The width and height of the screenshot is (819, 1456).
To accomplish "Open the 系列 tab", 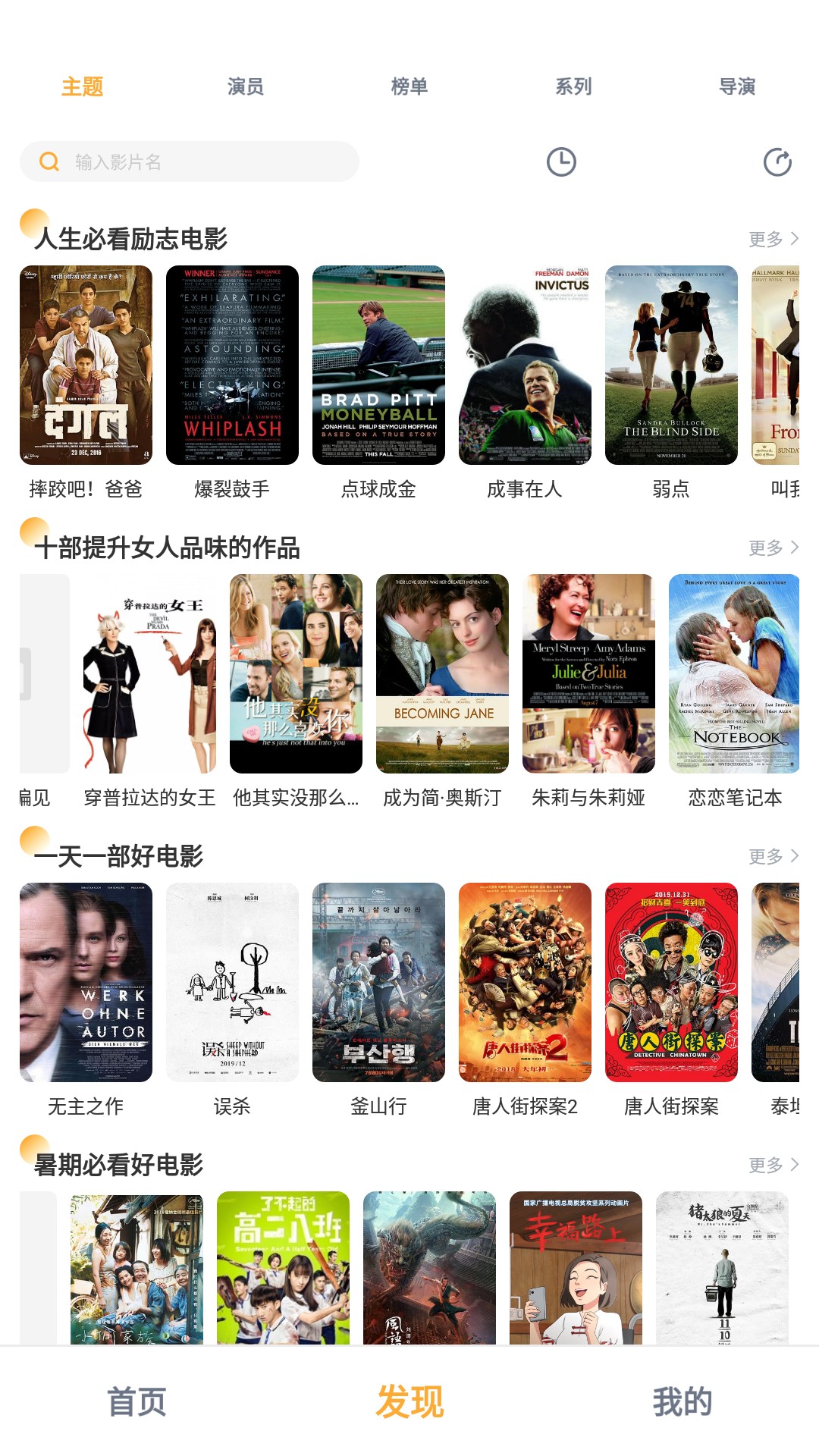I will click(573, 86).
